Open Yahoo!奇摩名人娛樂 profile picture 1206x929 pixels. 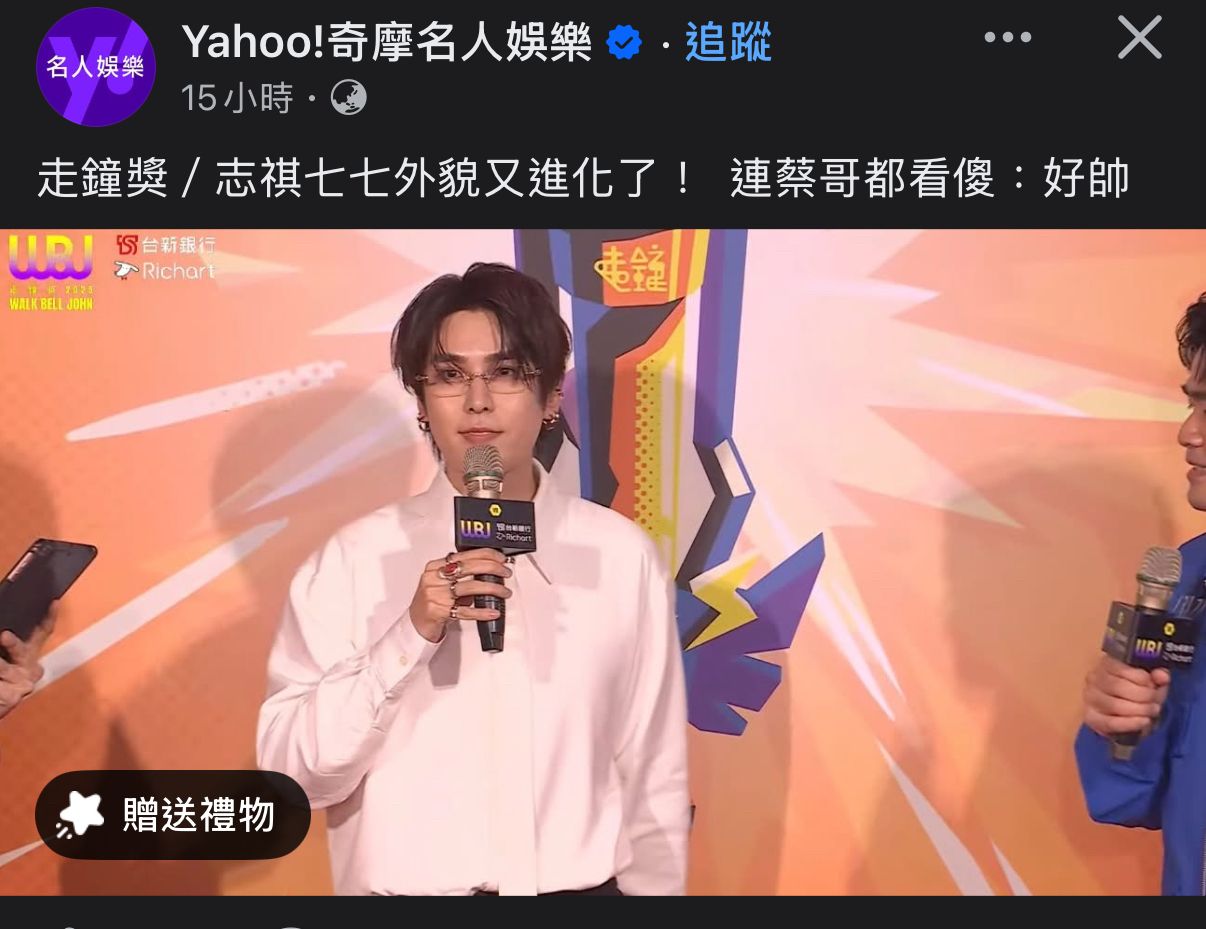95,67
